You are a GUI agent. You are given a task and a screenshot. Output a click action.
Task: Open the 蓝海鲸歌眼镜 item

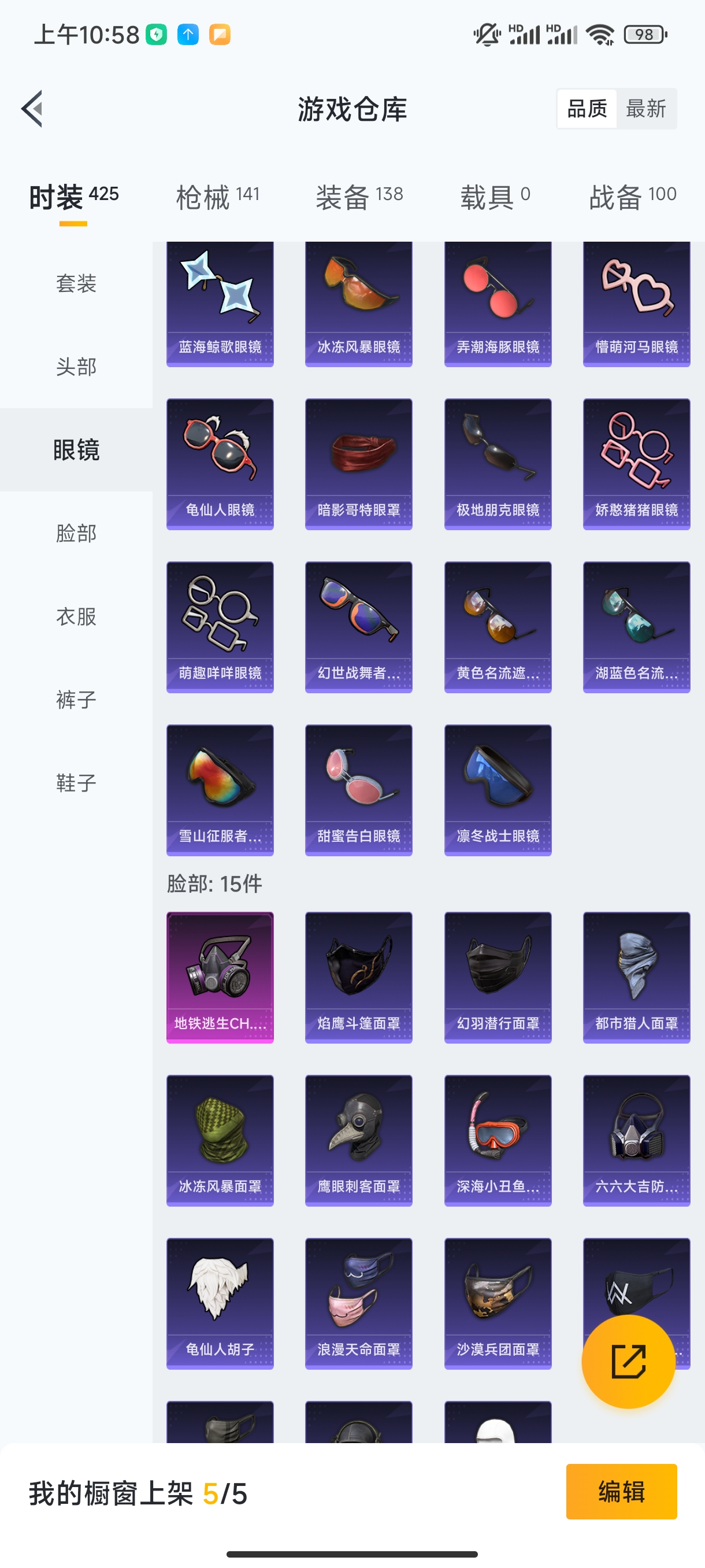(x=220, y=304)
